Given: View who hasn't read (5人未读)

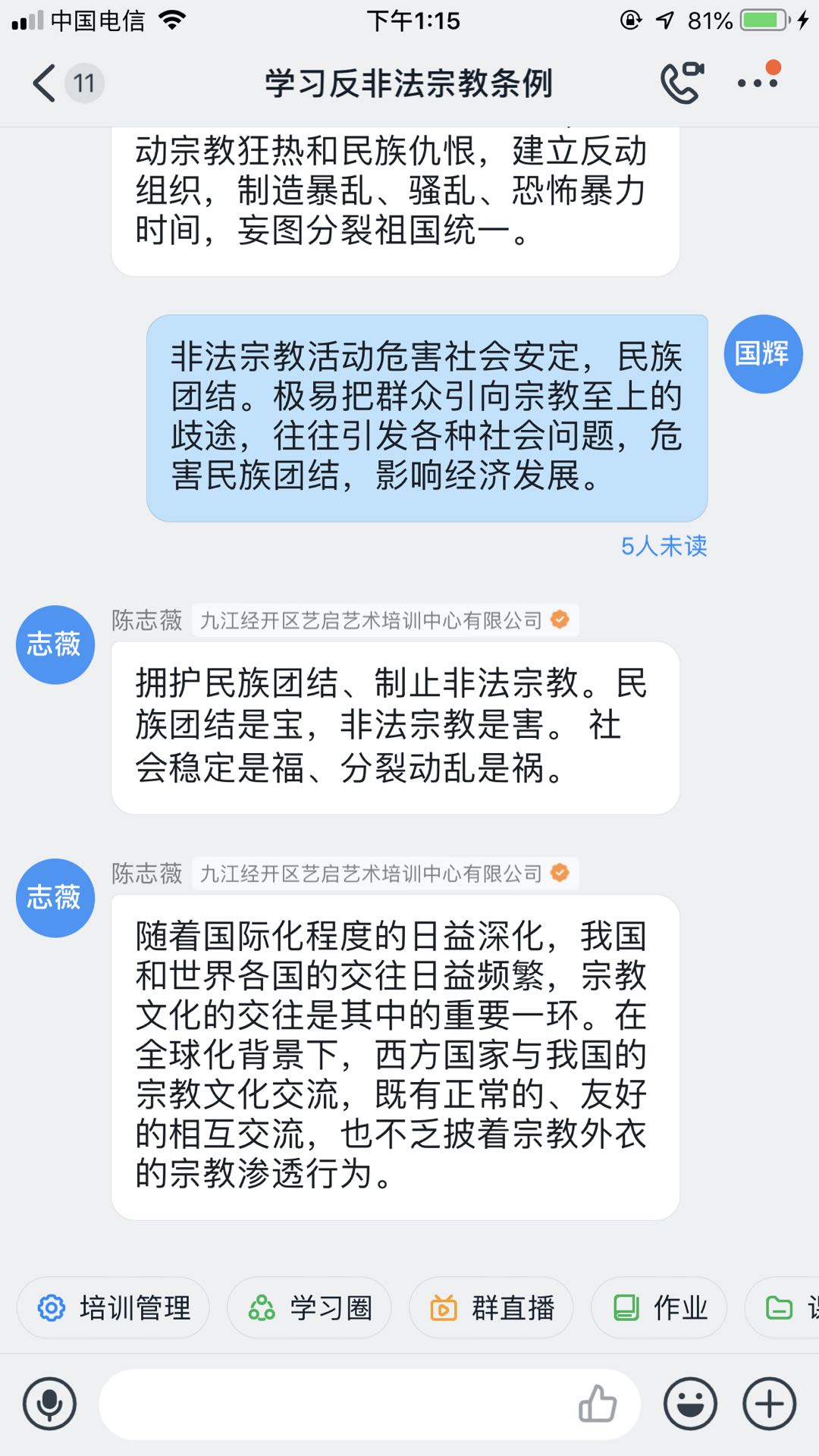Looking at the screenshot, I should click(x=664, y=546).
